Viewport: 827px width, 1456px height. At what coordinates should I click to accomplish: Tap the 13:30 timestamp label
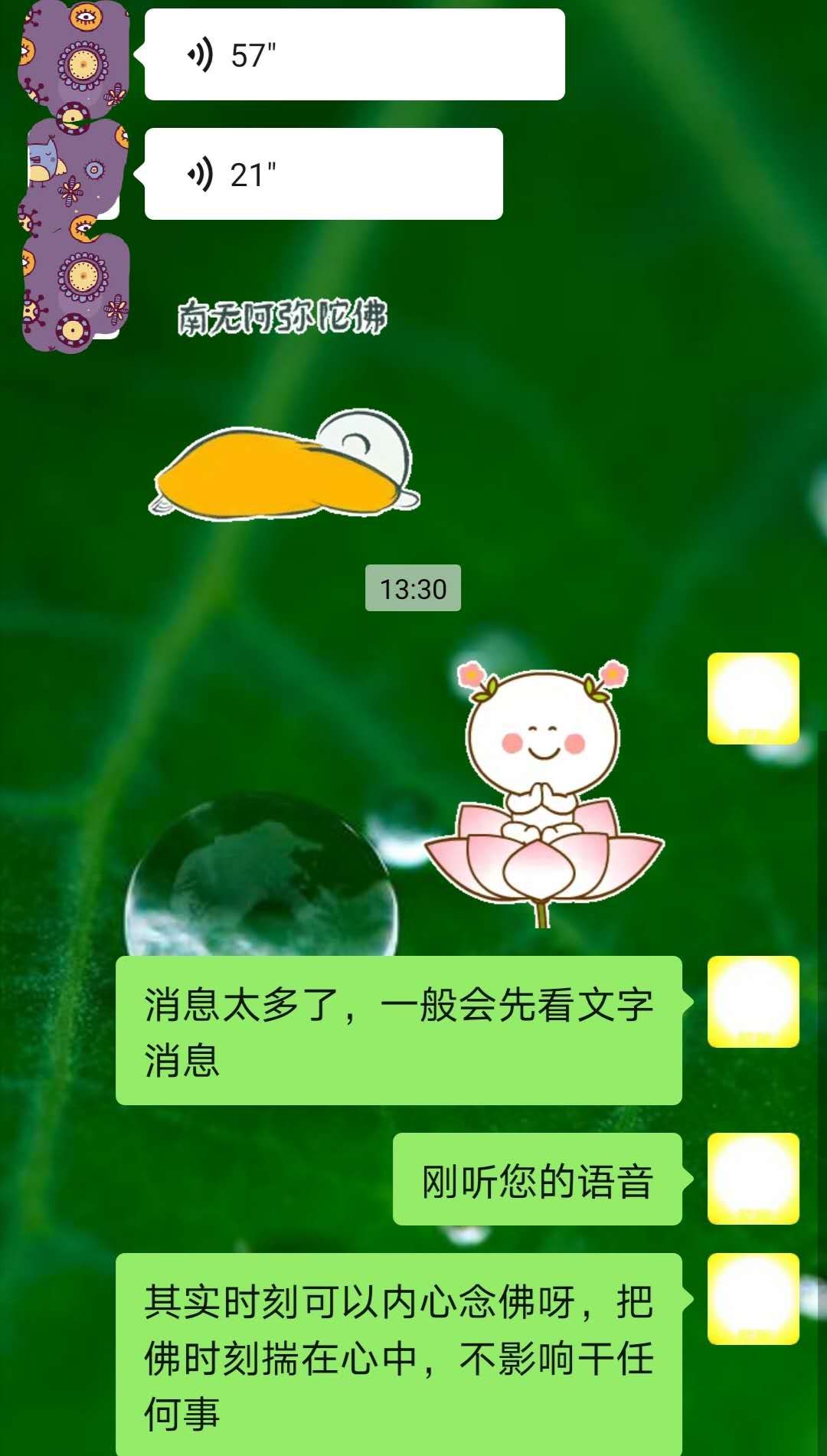[x=413, y=588]
